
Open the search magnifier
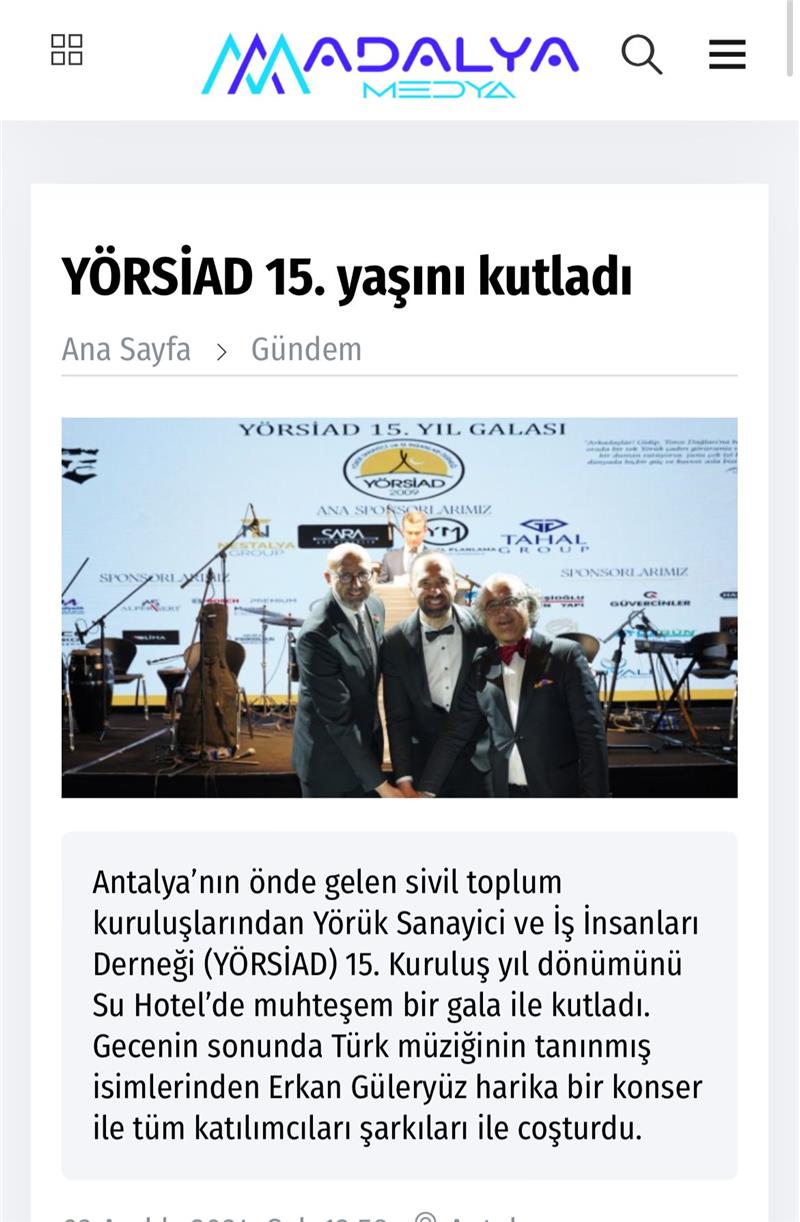(x=641, y=54)
